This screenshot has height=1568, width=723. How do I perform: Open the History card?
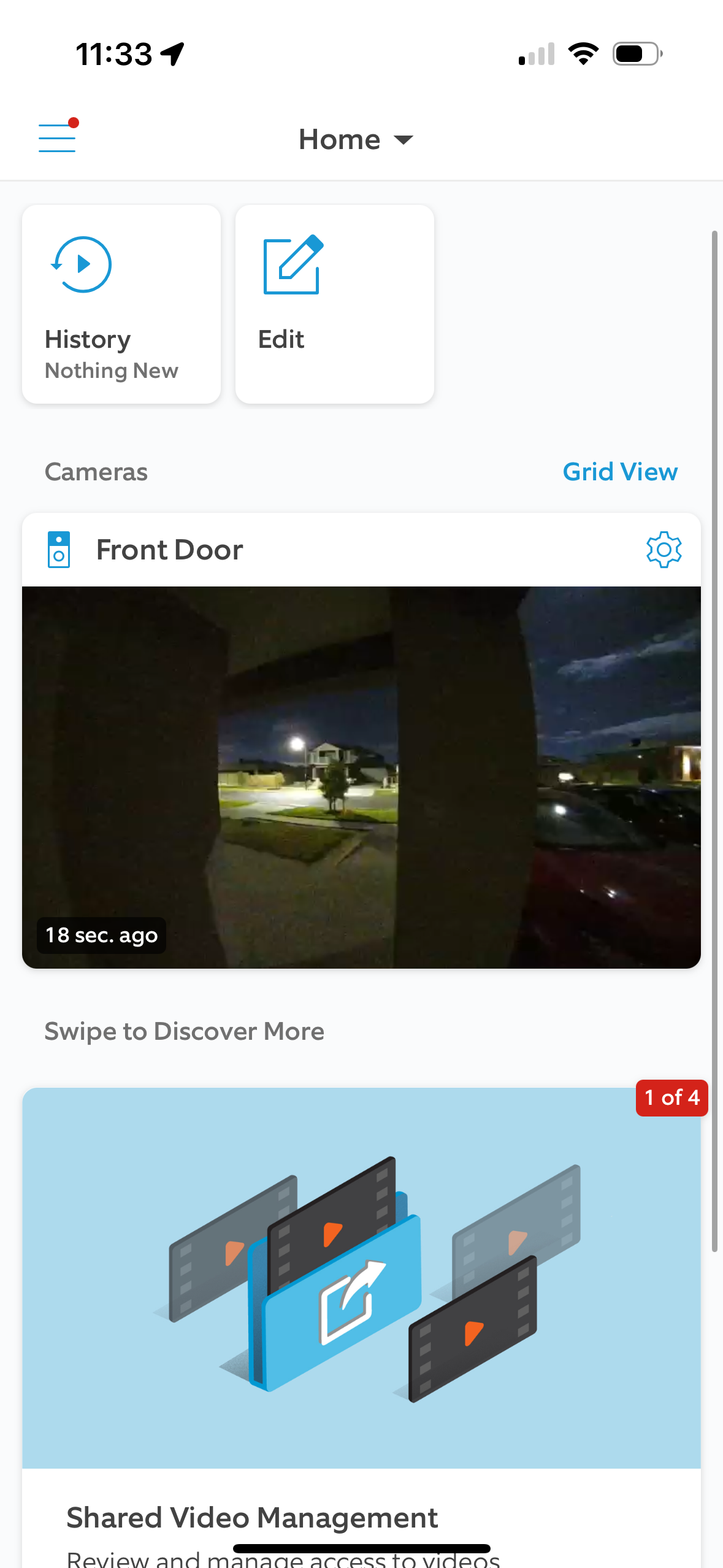point(121,304)
